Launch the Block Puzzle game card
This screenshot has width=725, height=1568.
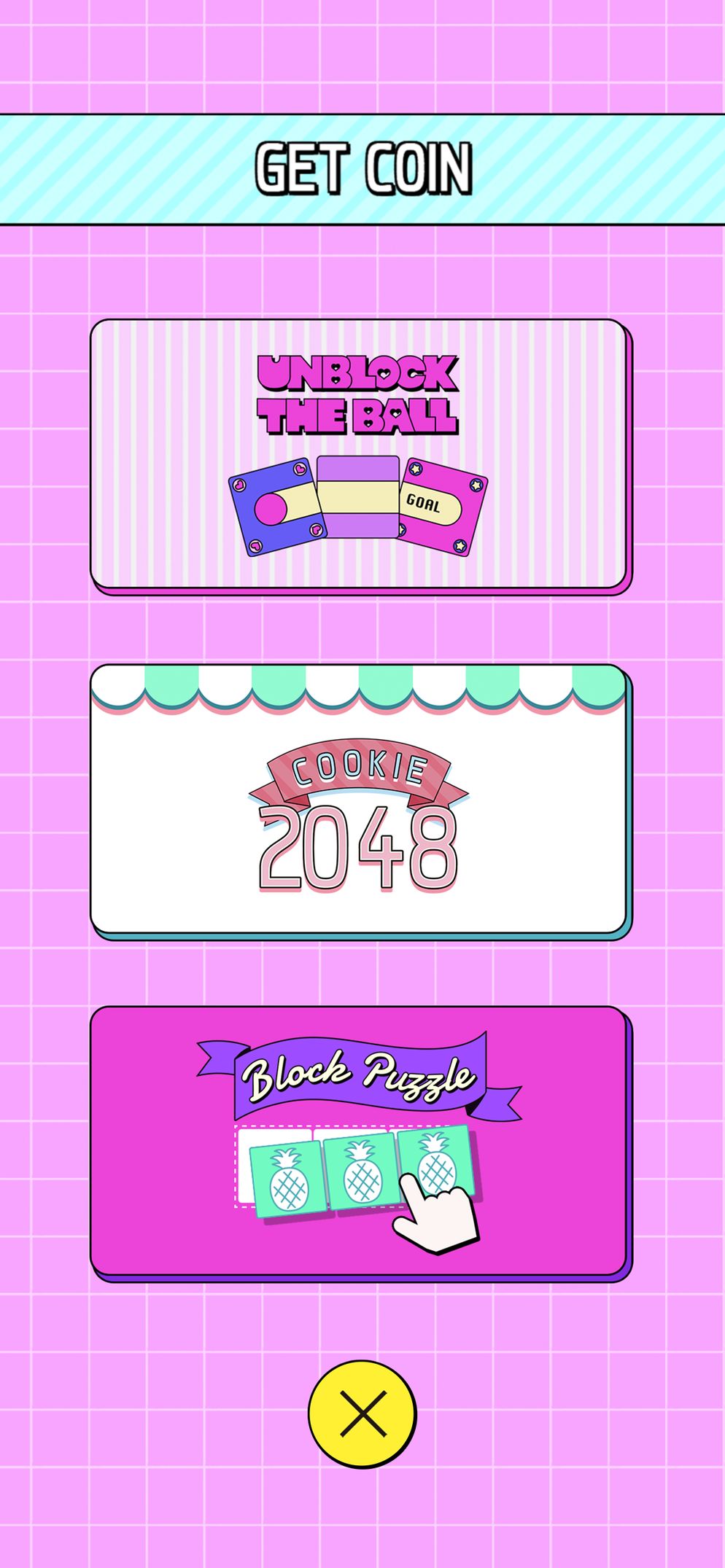click(x=361, y=1144)
